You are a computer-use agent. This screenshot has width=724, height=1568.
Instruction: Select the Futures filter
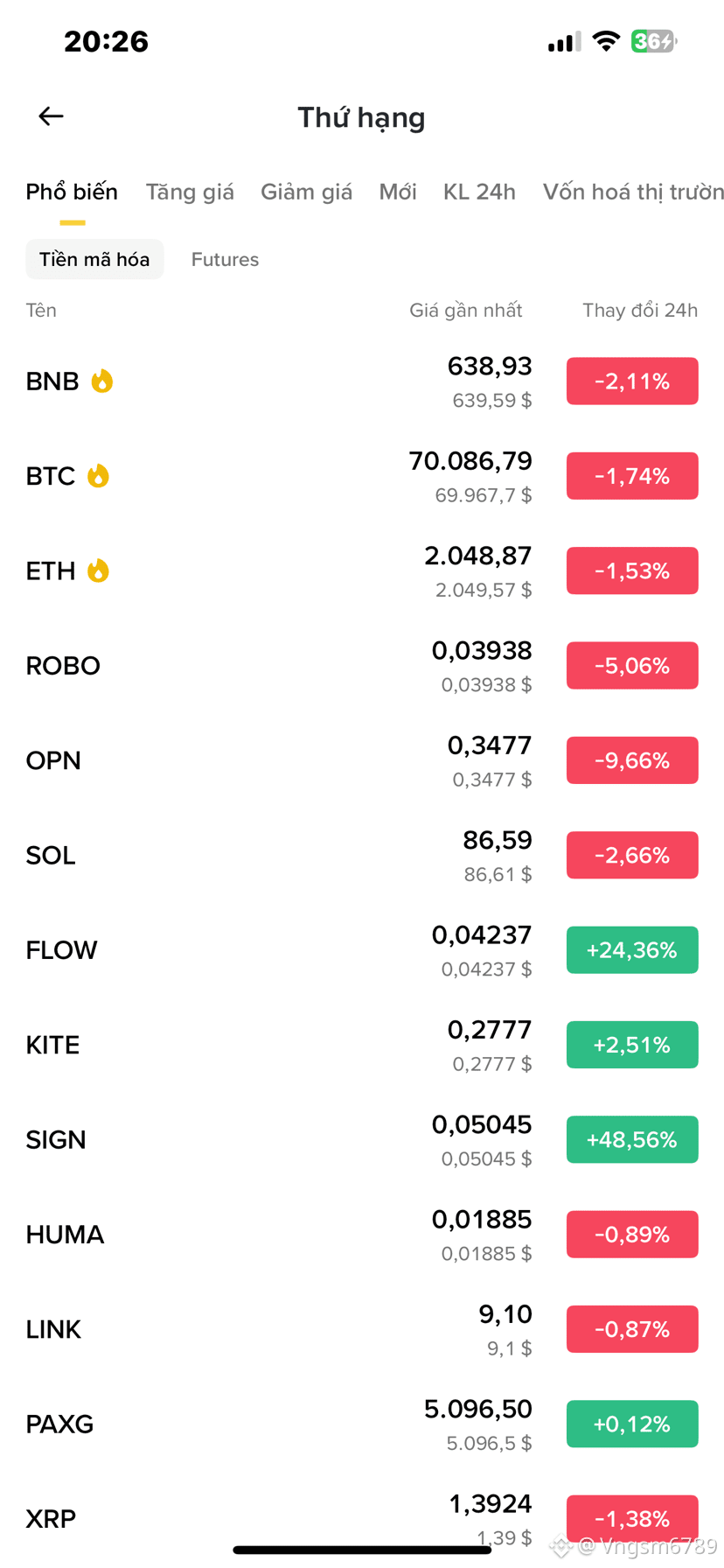[x=225, y=260]
